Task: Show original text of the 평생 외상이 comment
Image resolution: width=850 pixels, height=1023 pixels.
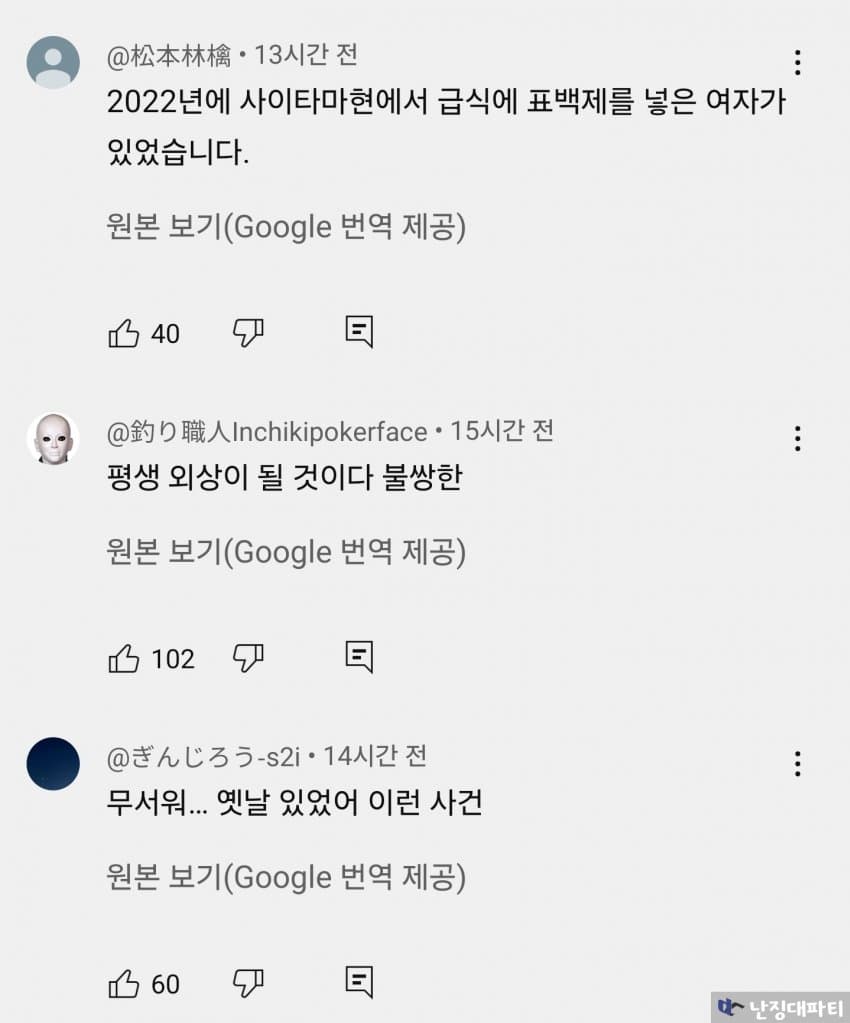Action: 285,552
